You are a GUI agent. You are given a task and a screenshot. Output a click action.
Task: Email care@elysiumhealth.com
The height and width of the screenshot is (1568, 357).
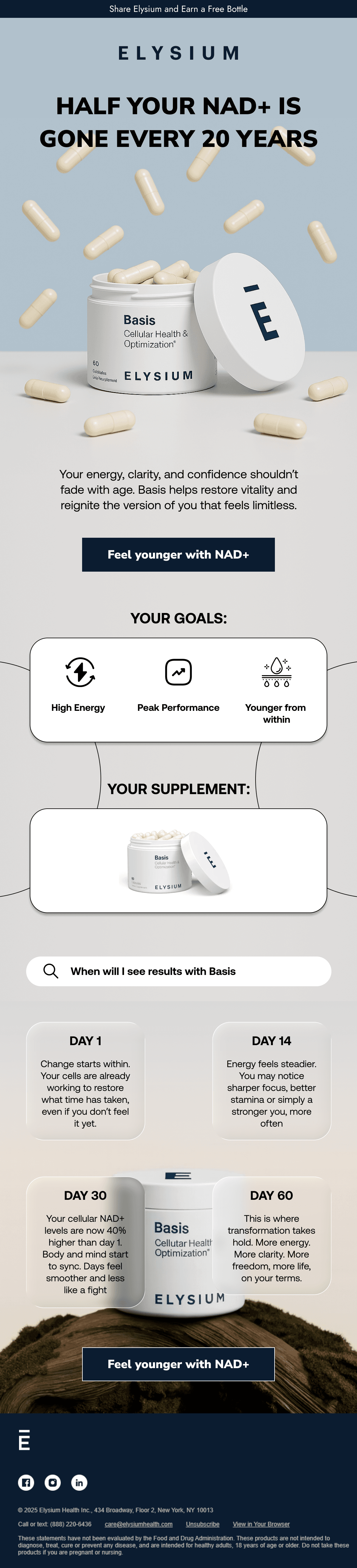click(x=138, y=1524)
